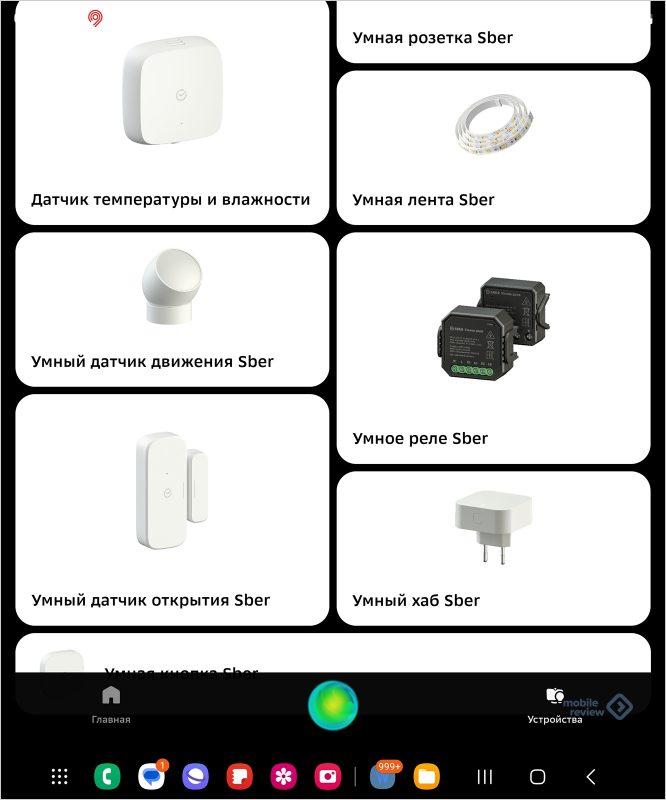666x800 pixels.
Task: Open the app drawer grid
Action: tap(60, 776)
